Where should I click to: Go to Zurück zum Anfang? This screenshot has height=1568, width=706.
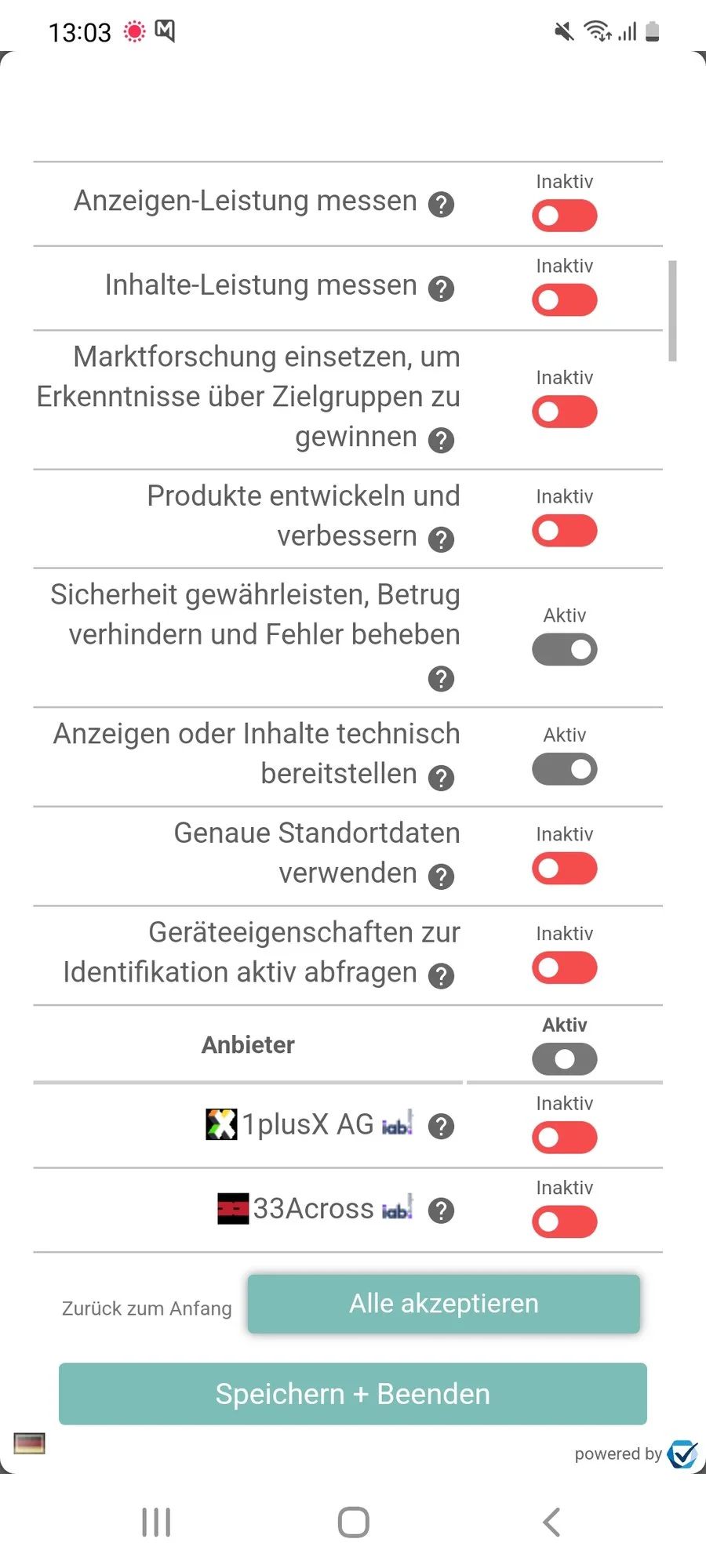click(147, 1308)
